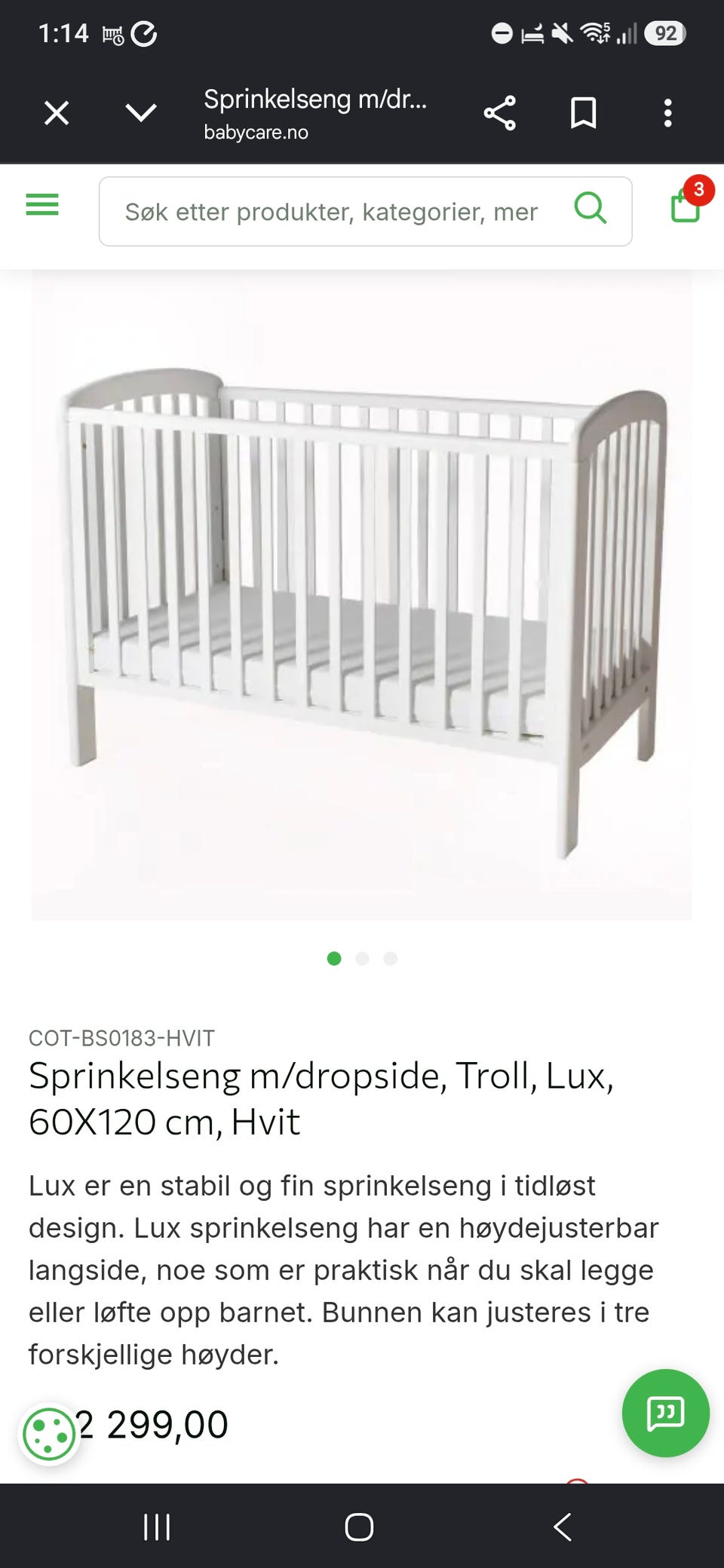
Task: Open the green chat support button
Action: coord(665,1413)
